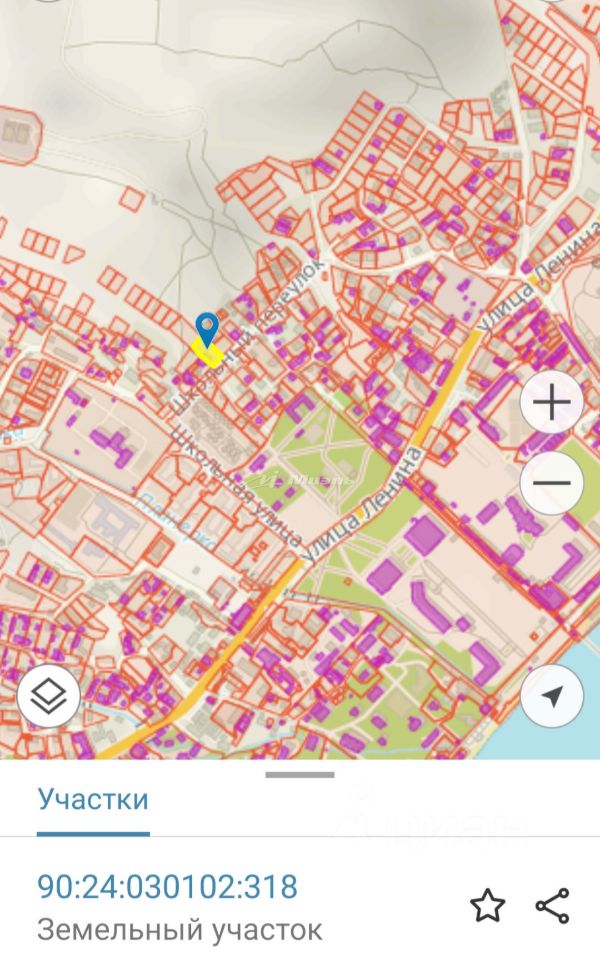Tap the blue location pin marker
The image size is (600, 960).
[206, 328]
